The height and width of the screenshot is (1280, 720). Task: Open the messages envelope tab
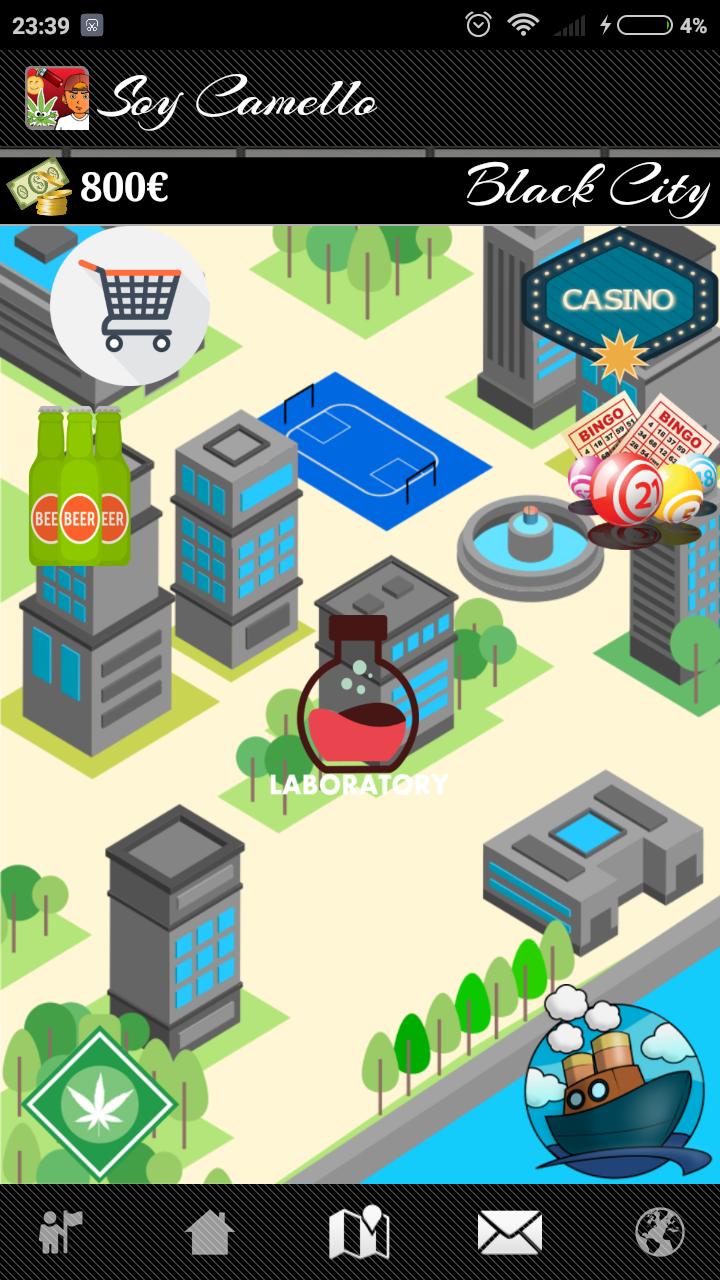pyautogui.click(x=509, y=1232)
